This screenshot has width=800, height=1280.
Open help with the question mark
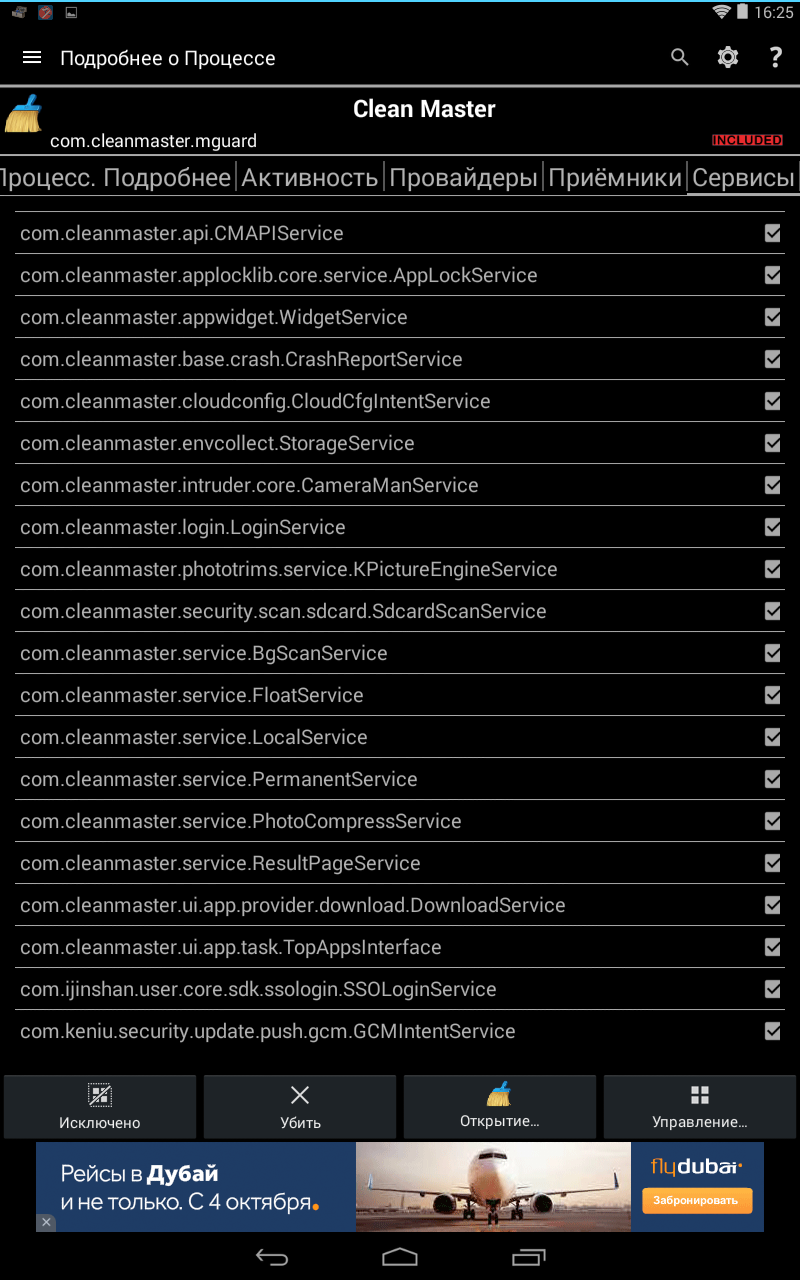point(775,58)
